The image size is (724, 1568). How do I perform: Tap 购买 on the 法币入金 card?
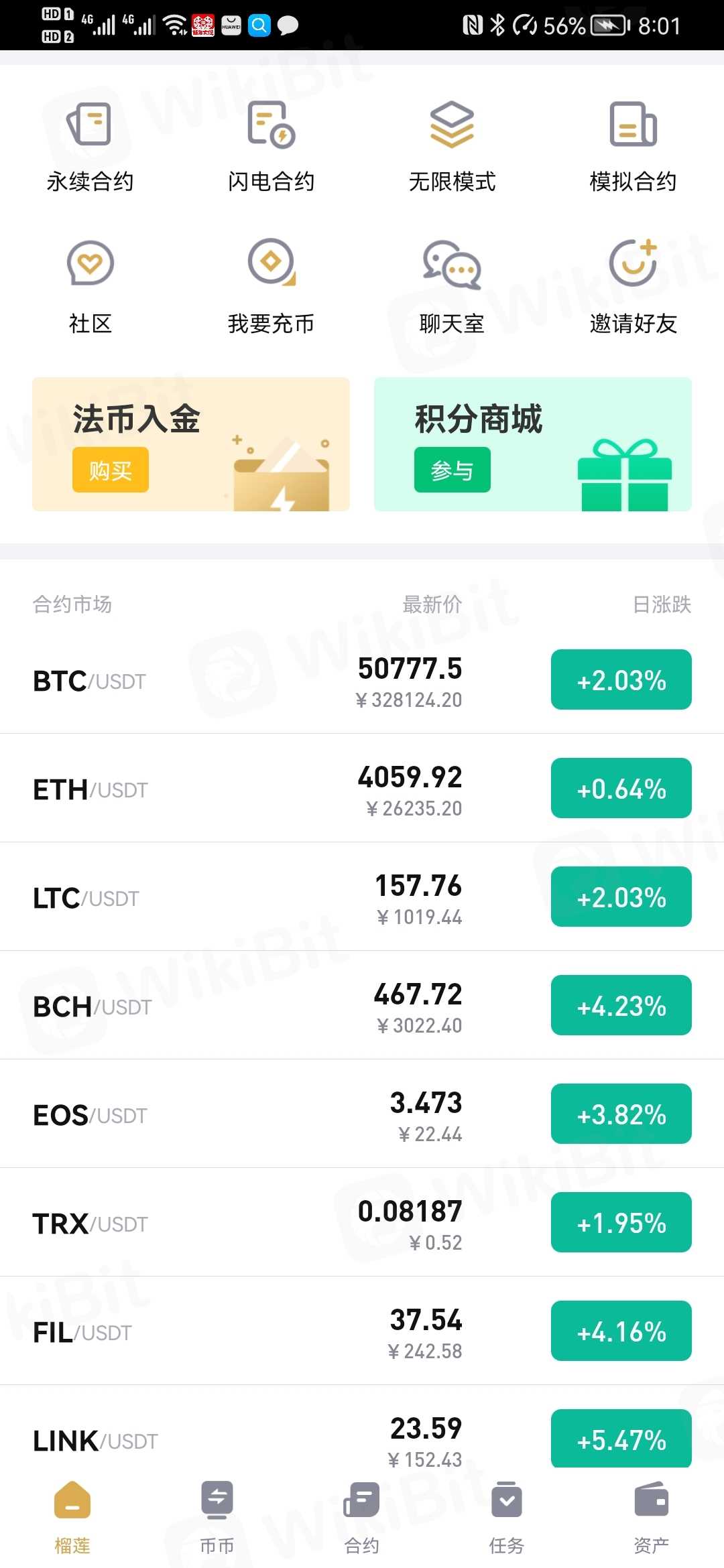coord(111,470)
